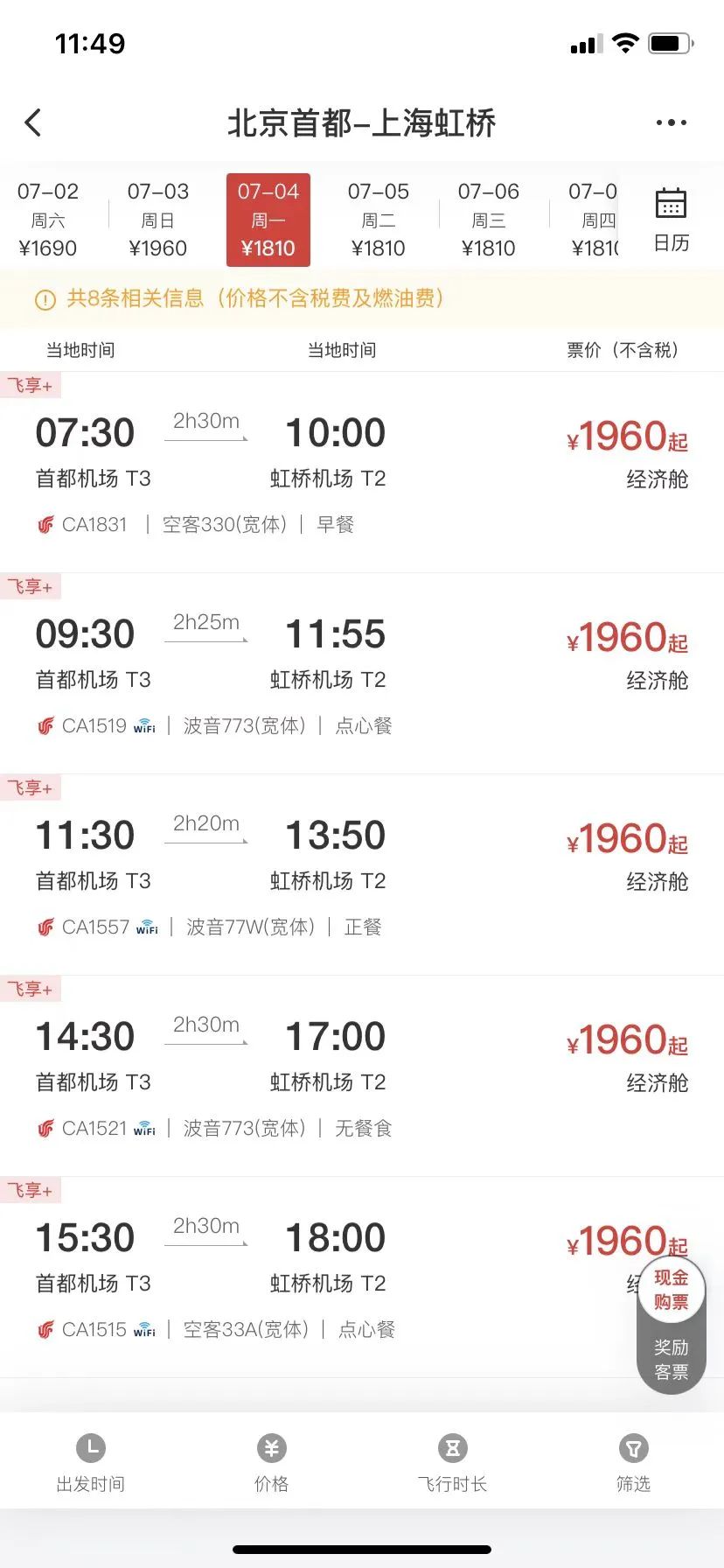Open the three-dot overflow menu
Viewport: 724px width, 1568px height.
click(x=671, y=122)
